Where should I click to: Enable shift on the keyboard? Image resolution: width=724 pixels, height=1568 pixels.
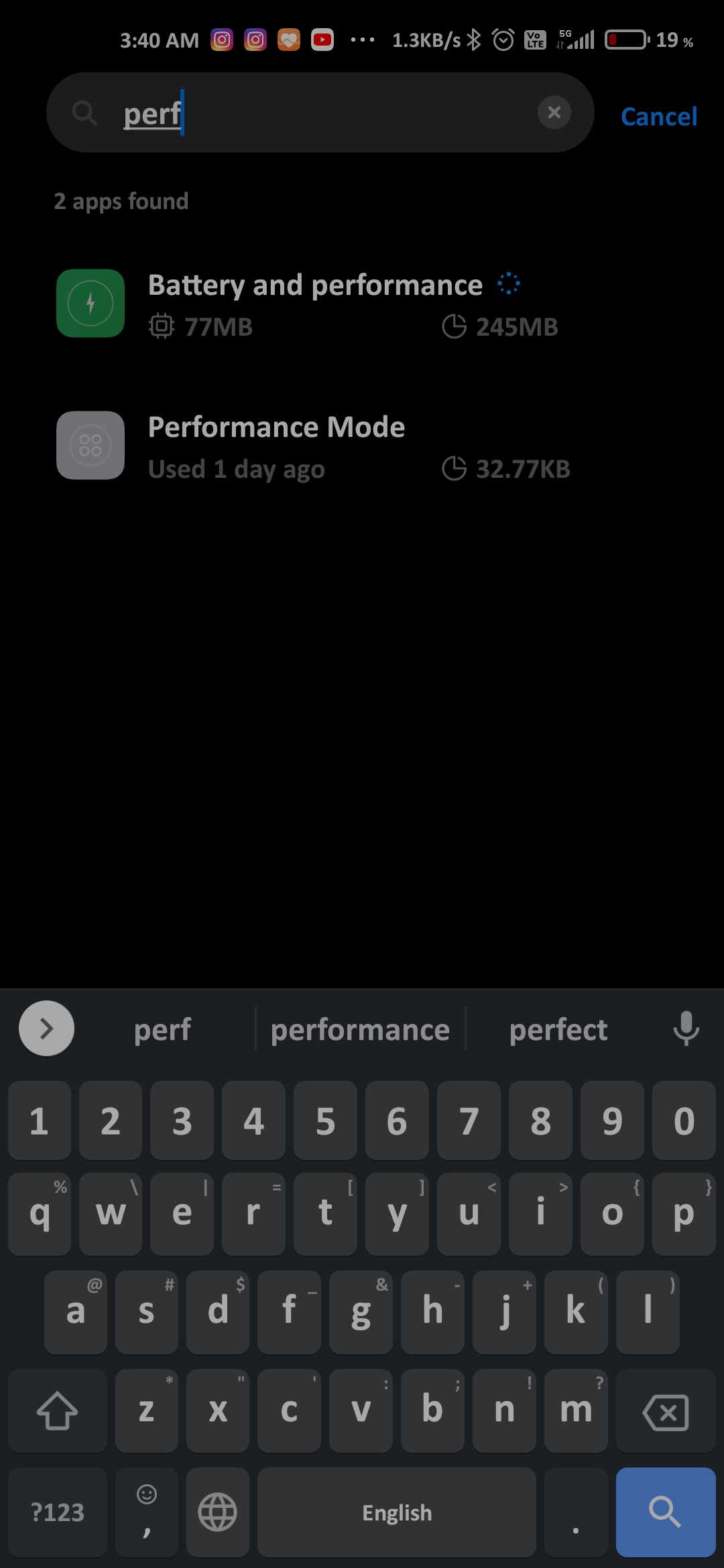point(58,1411)
